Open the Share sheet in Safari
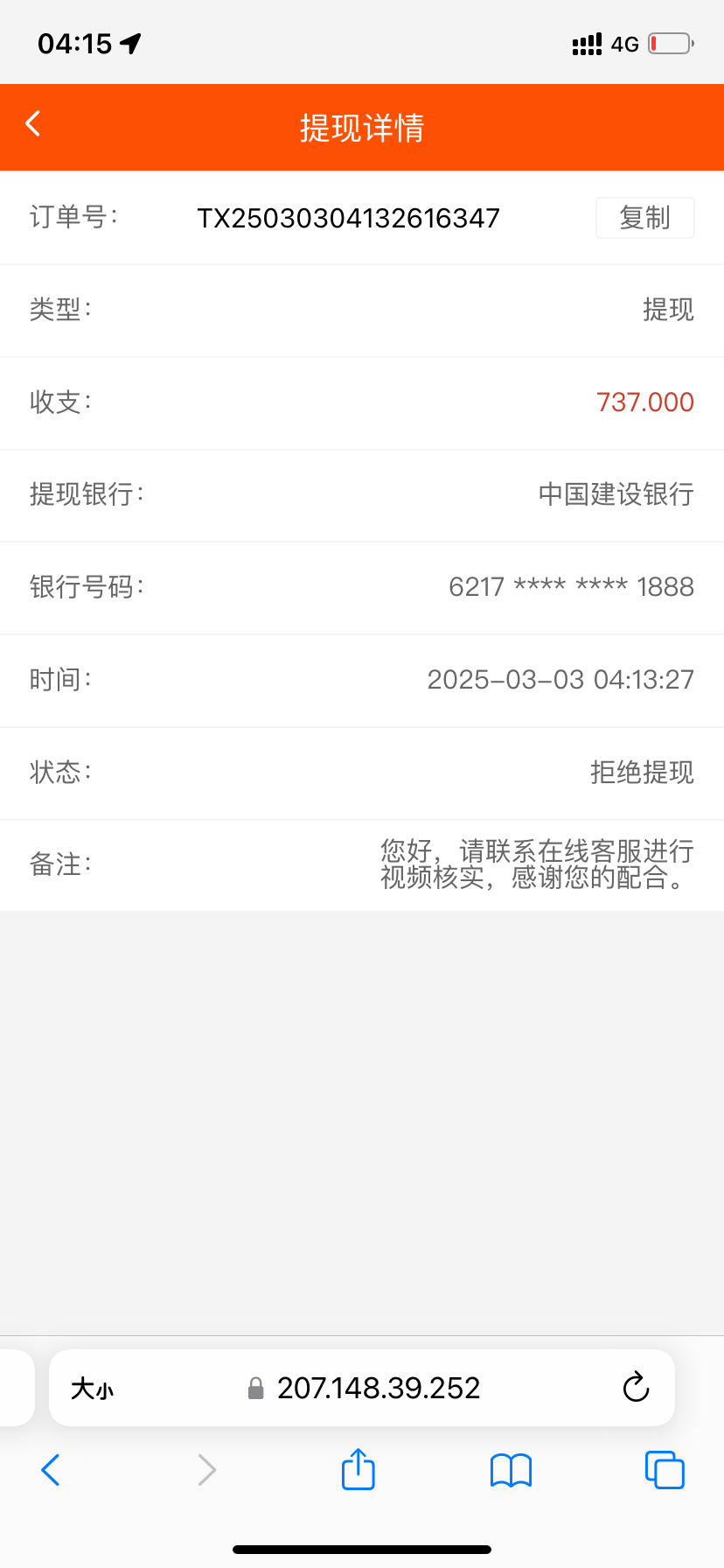 pos(358,1470)
